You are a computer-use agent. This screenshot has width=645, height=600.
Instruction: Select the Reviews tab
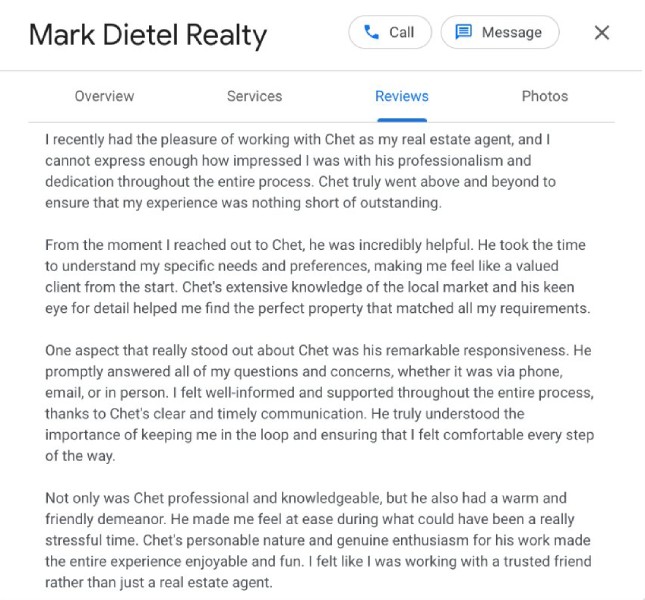tap(401, 96)
